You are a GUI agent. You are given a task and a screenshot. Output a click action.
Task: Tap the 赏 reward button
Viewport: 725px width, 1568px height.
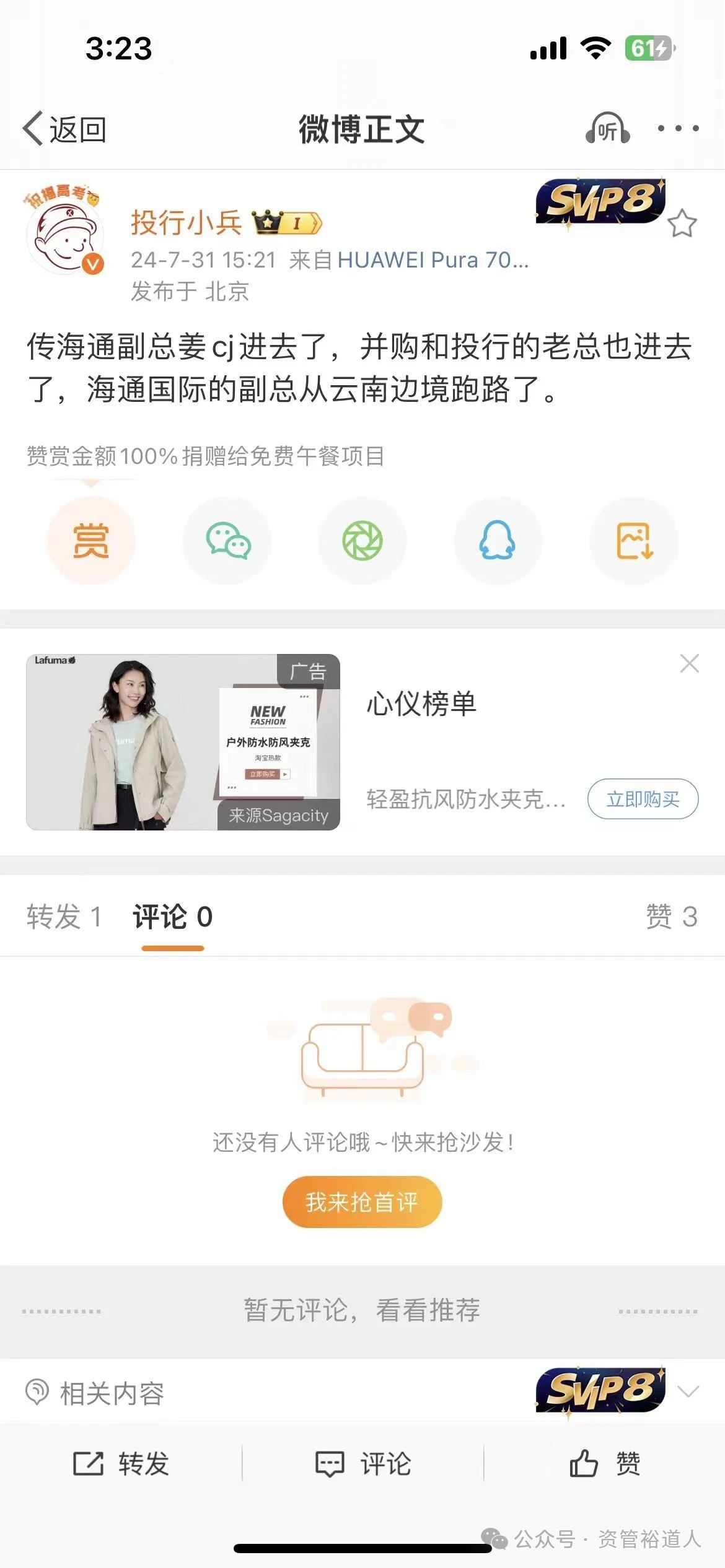tap(91, 541)
